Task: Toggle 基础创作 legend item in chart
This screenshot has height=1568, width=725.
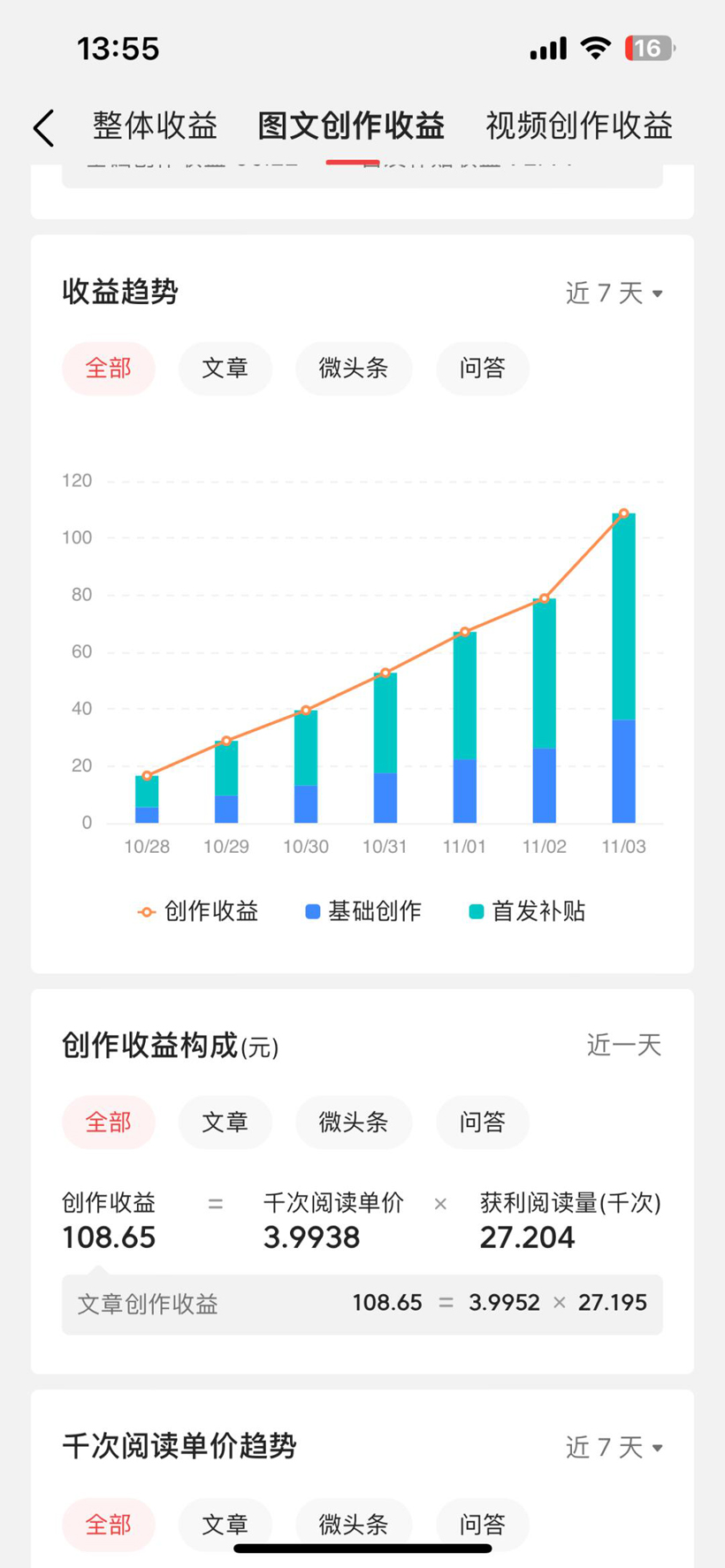Action: (x=363, y=911)
